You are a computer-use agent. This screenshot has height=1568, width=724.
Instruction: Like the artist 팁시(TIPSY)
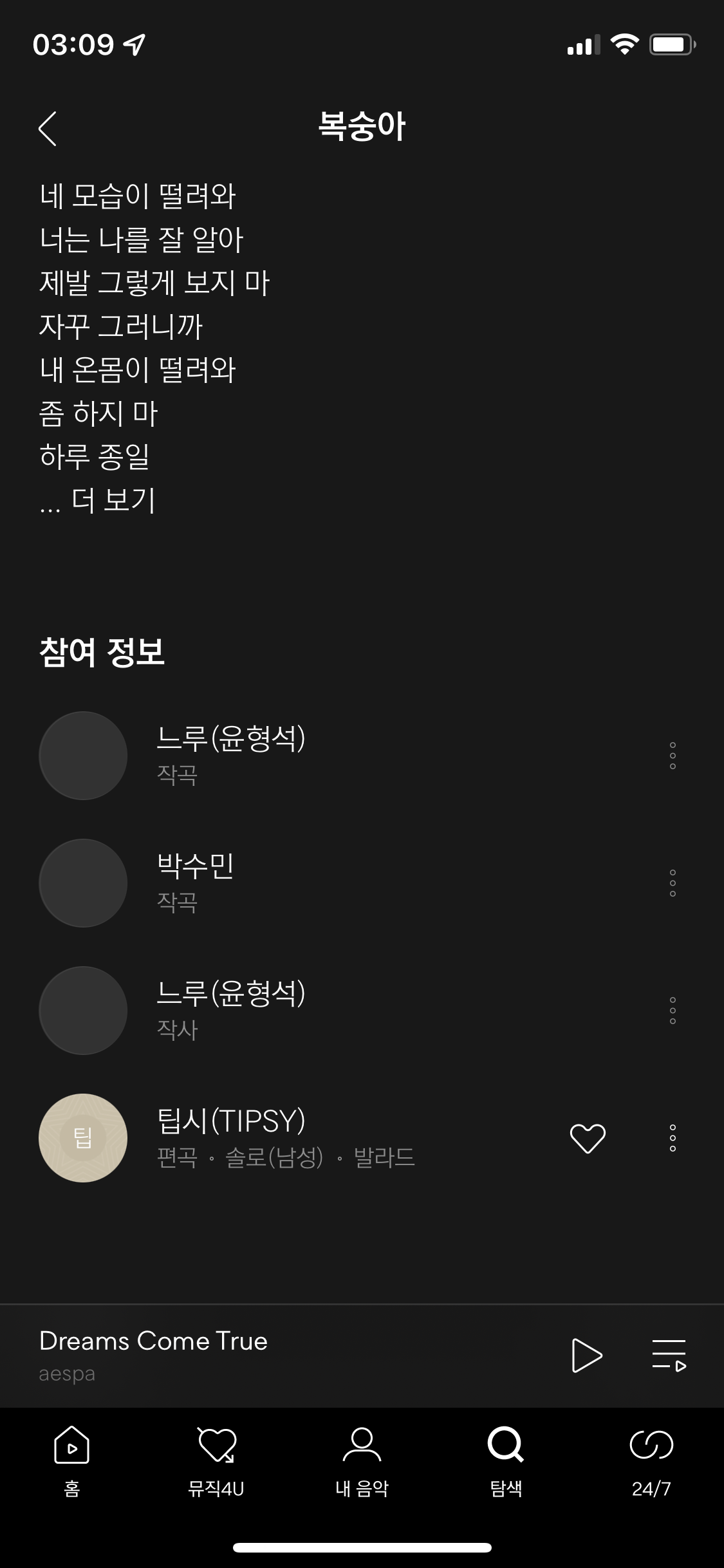pyautogui.click(x=588, y=1138)
